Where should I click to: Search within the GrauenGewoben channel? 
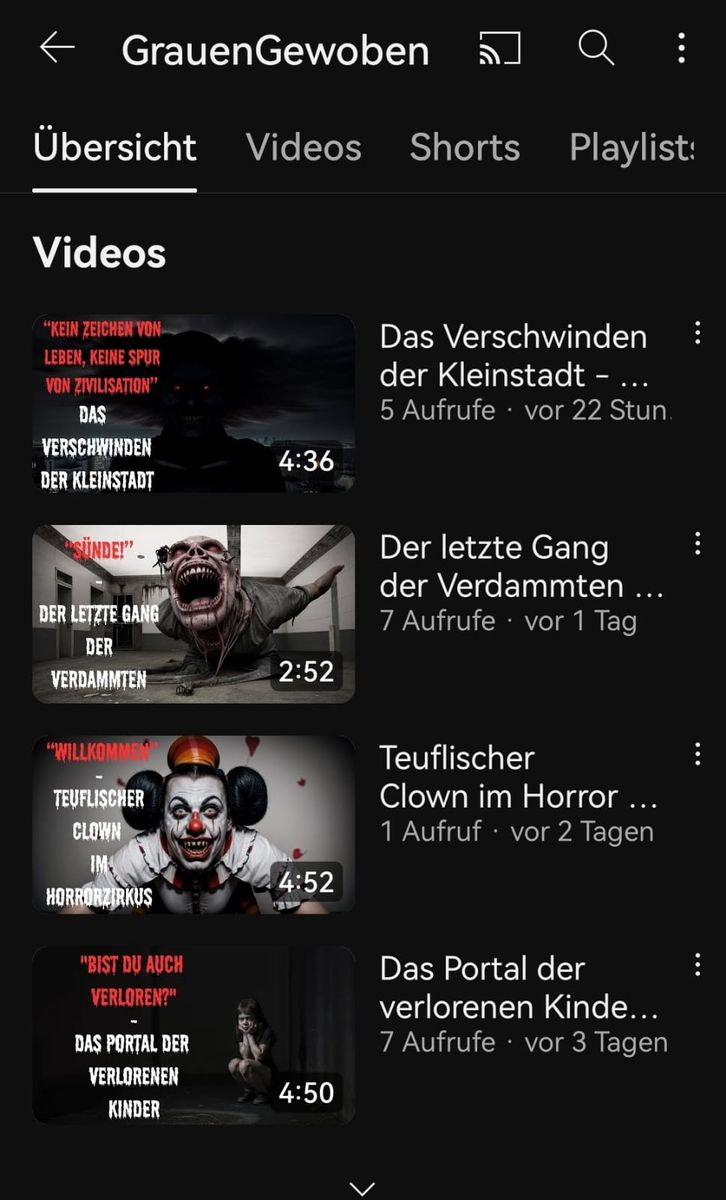(x=596, y=48)
